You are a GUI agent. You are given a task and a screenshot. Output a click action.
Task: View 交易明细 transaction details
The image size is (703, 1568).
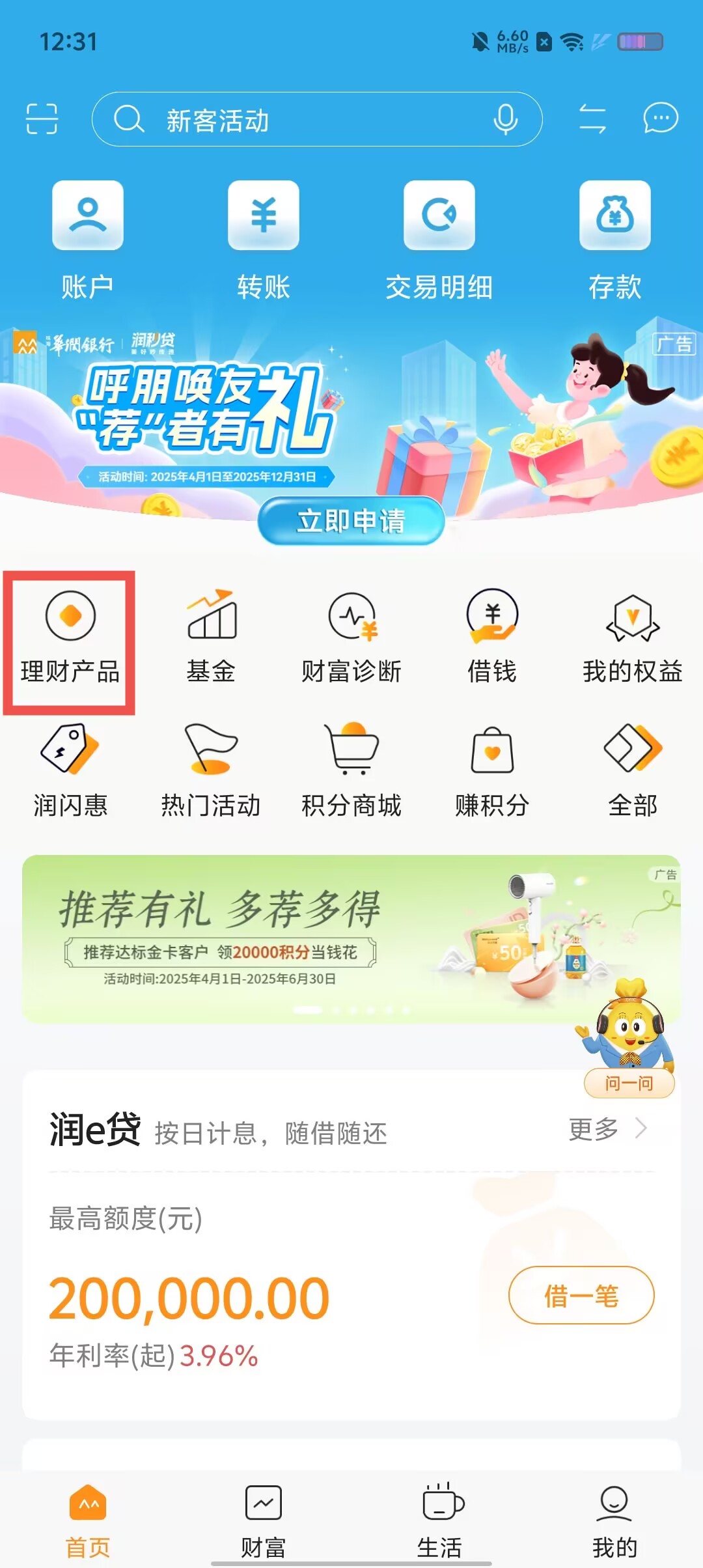click(439, 239)
